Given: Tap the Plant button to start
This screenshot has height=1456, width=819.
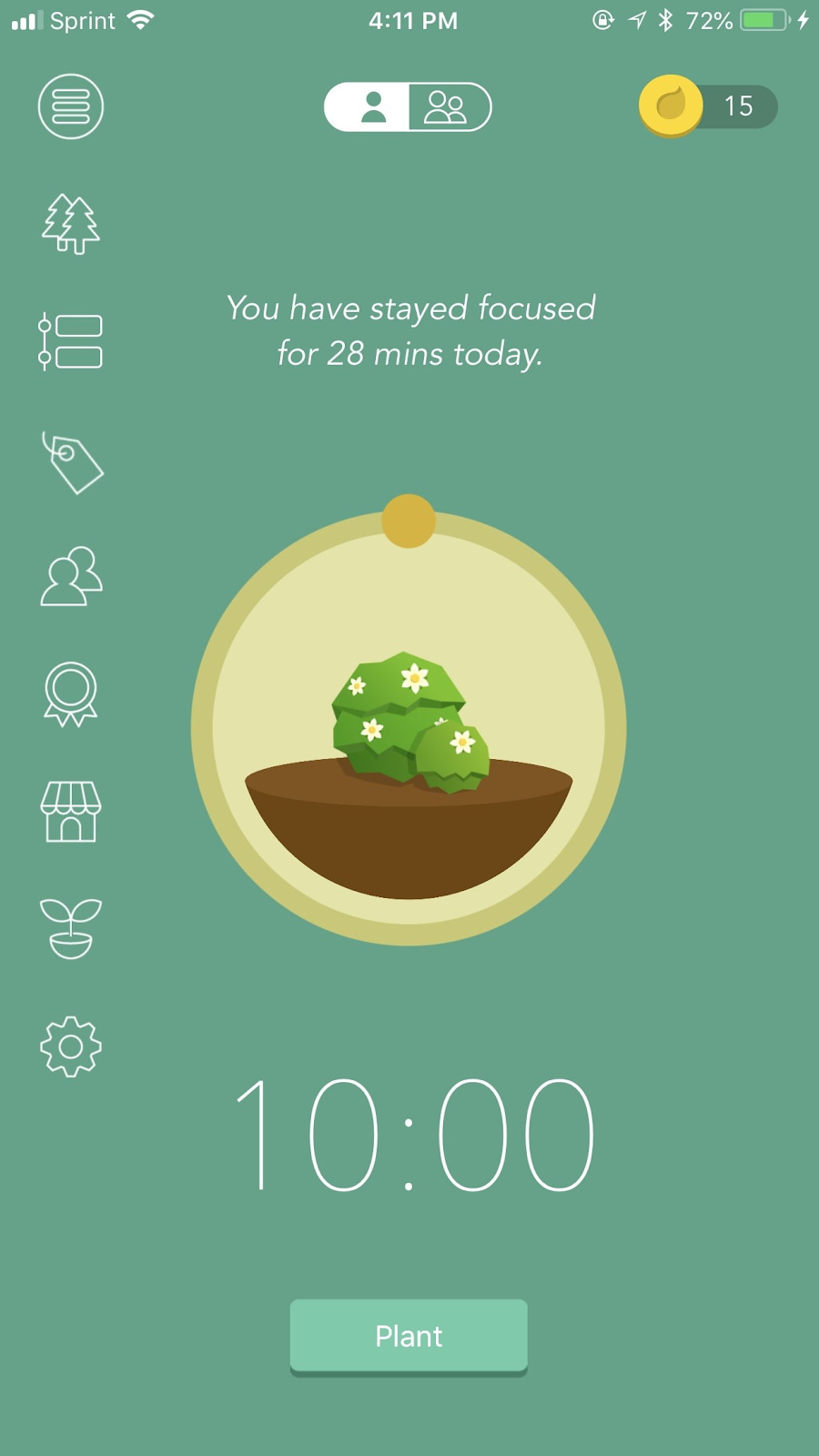Looking at the screenshot, I should pos(409,1336).
